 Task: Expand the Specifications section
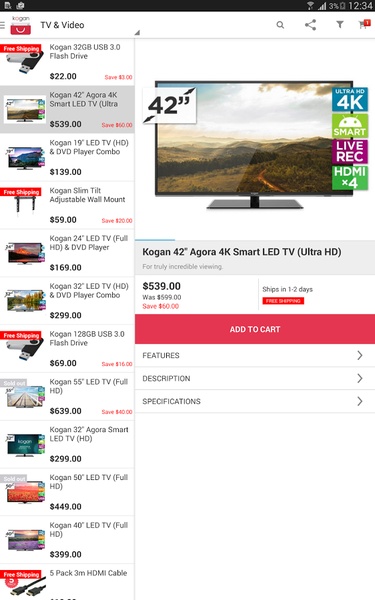[x=255, y=401]
